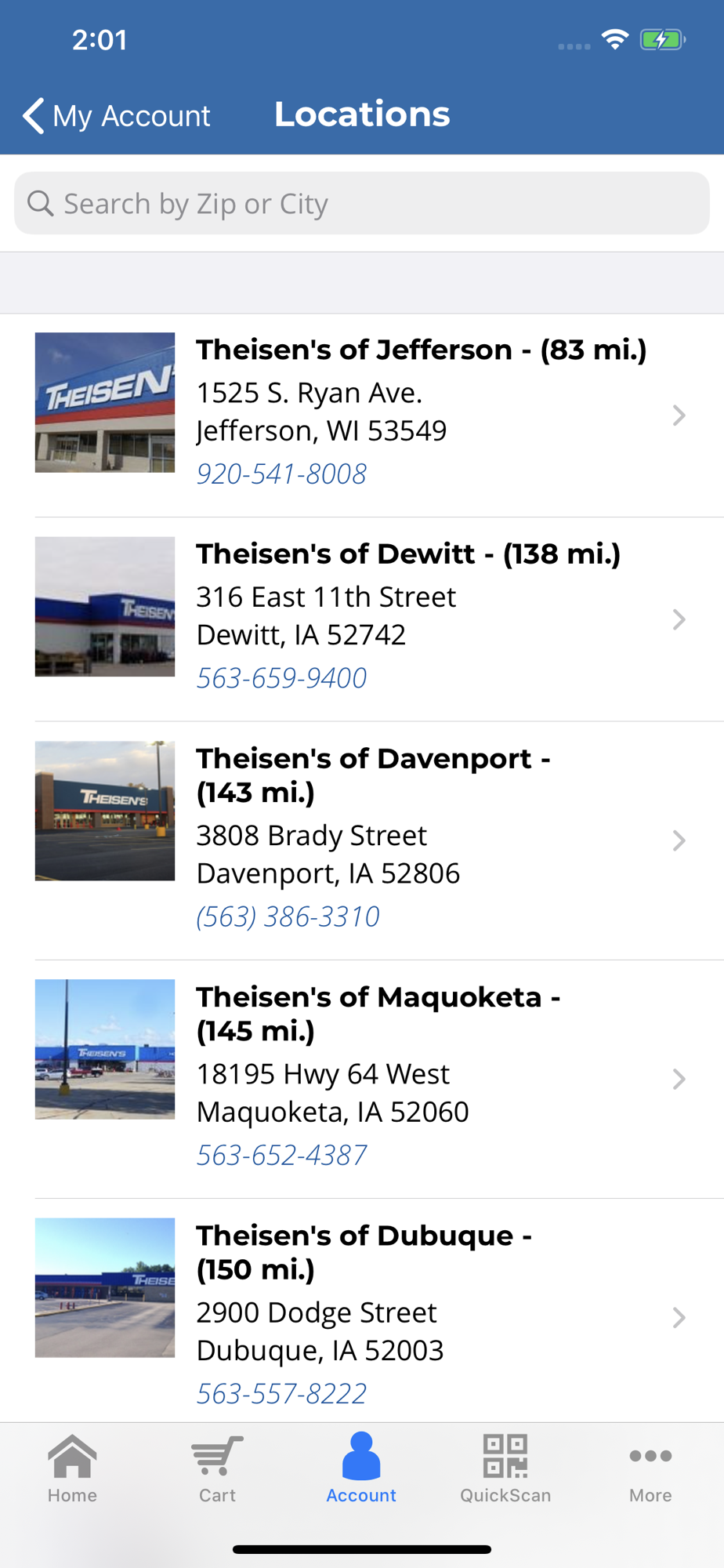Call Jefferson store at 920-541-8008
This screenshot has height=1568, width=724.
(x=281, y=474)
